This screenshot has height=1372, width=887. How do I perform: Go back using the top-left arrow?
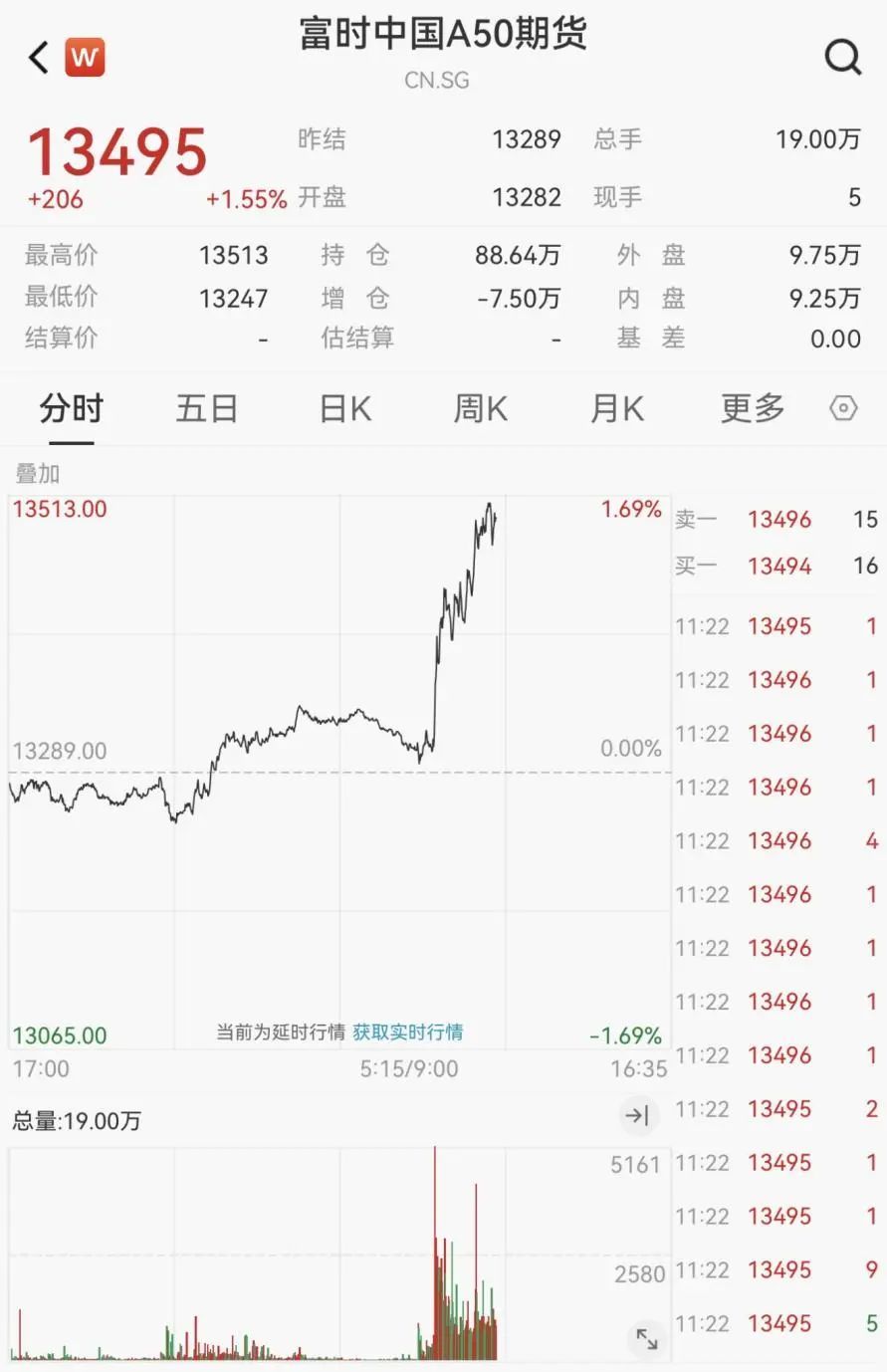(39, 58)
